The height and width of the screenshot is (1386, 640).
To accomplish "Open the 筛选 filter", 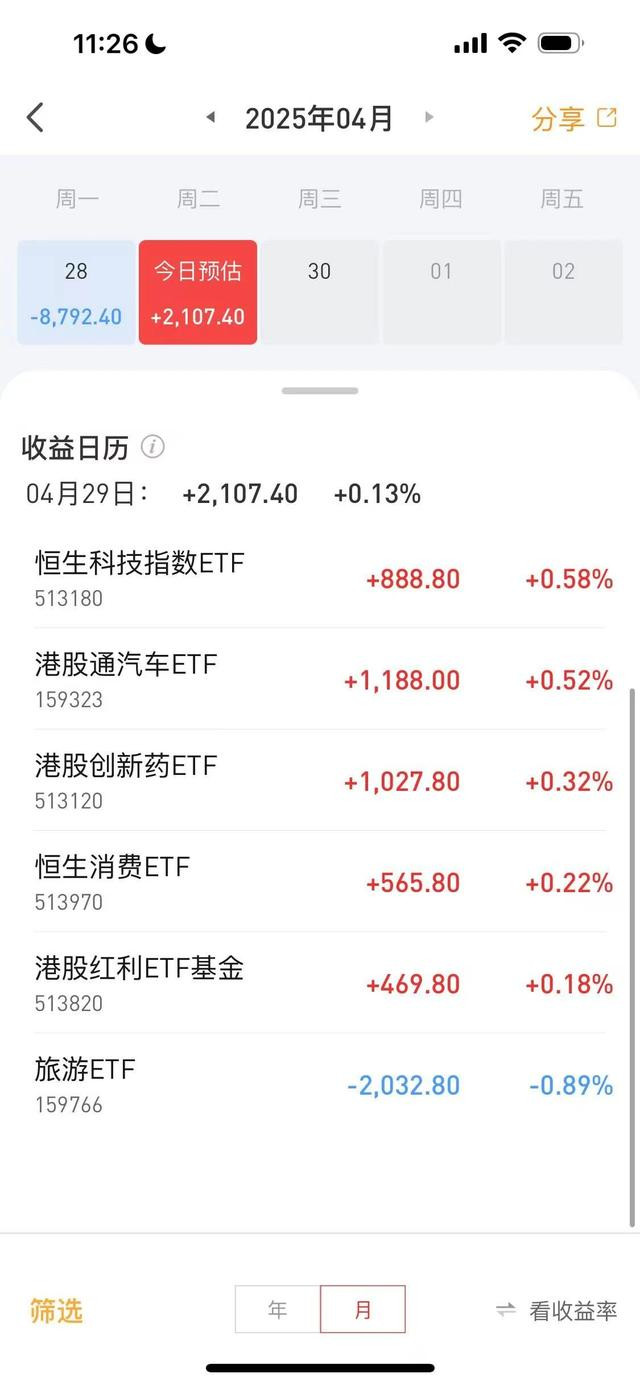I will (56, 1311).
